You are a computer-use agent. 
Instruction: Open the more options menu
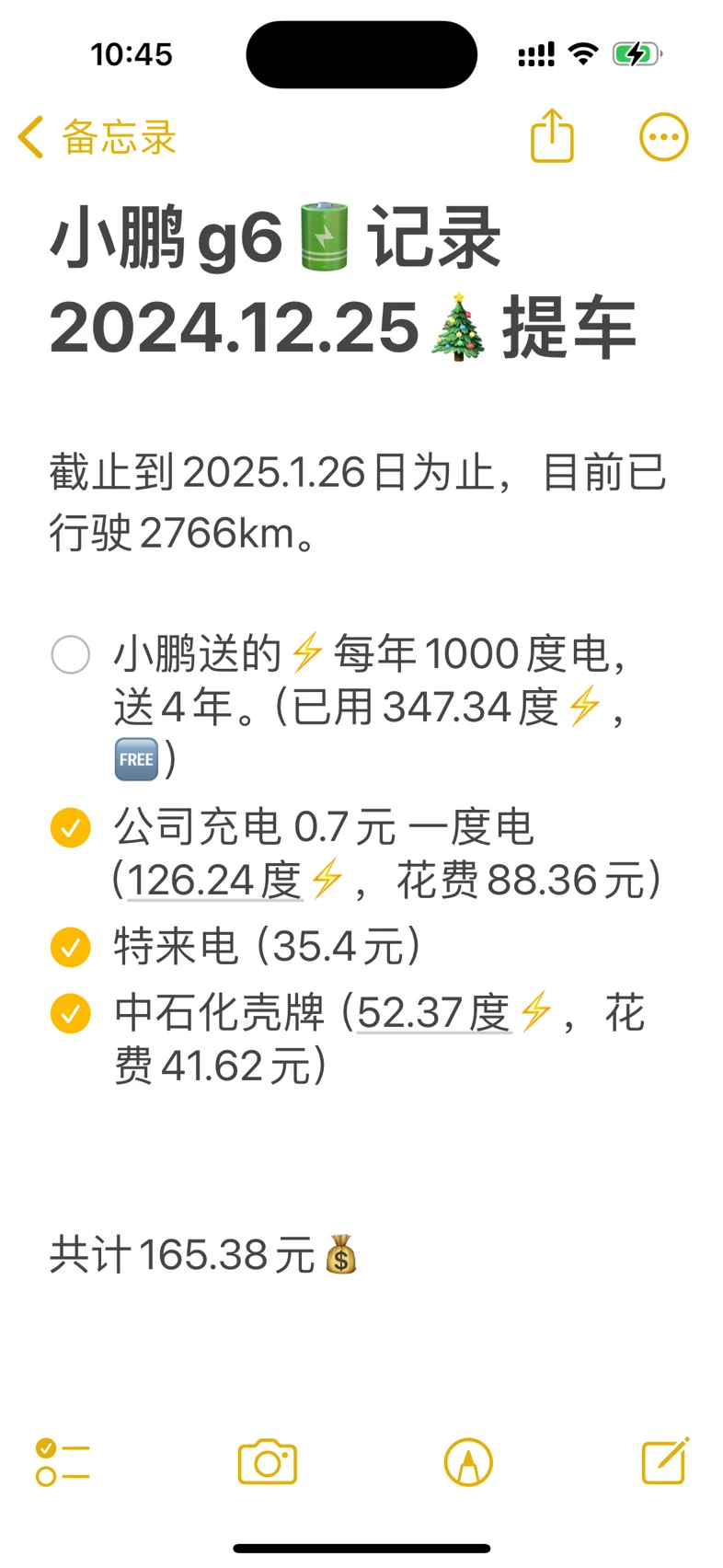tap(663, 137)
